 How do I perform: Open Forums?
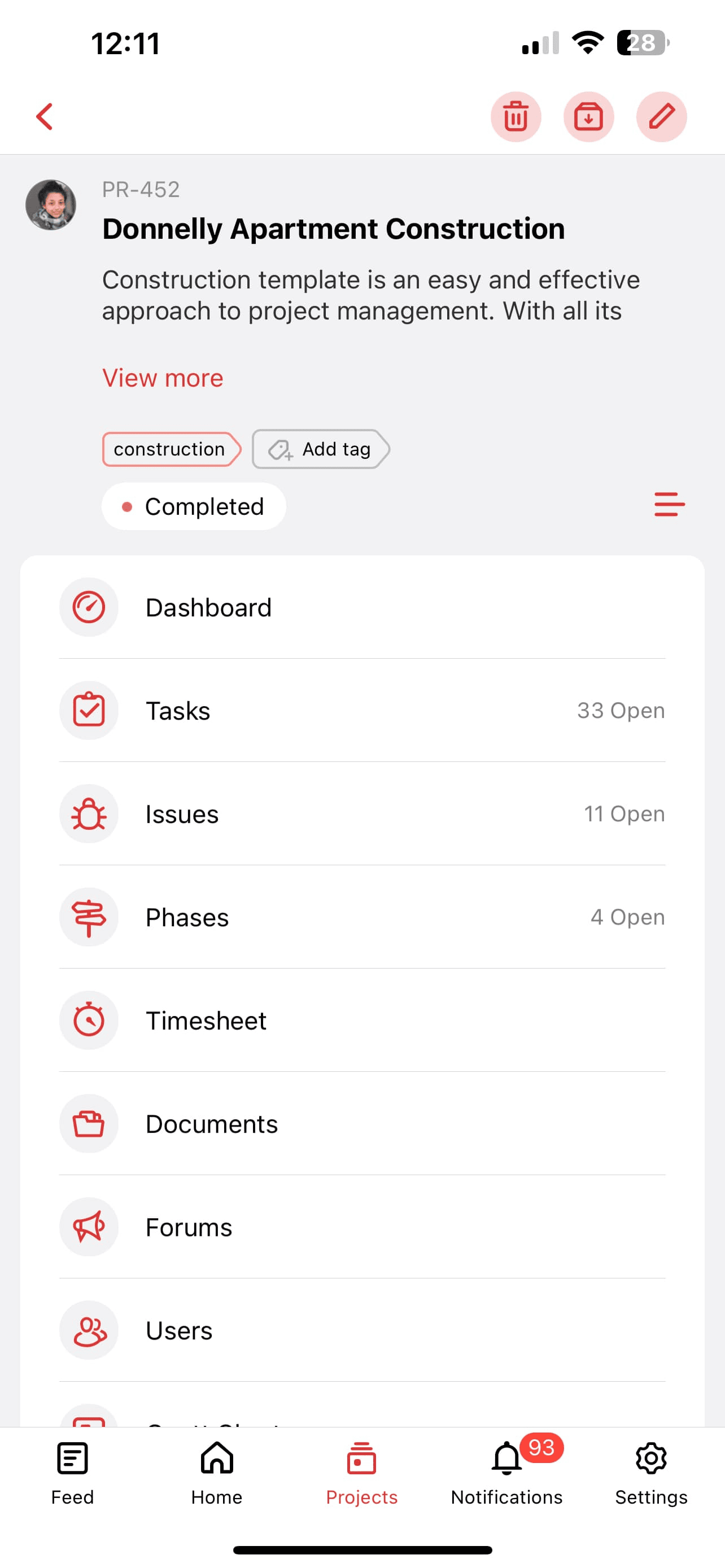[361, 1227]
